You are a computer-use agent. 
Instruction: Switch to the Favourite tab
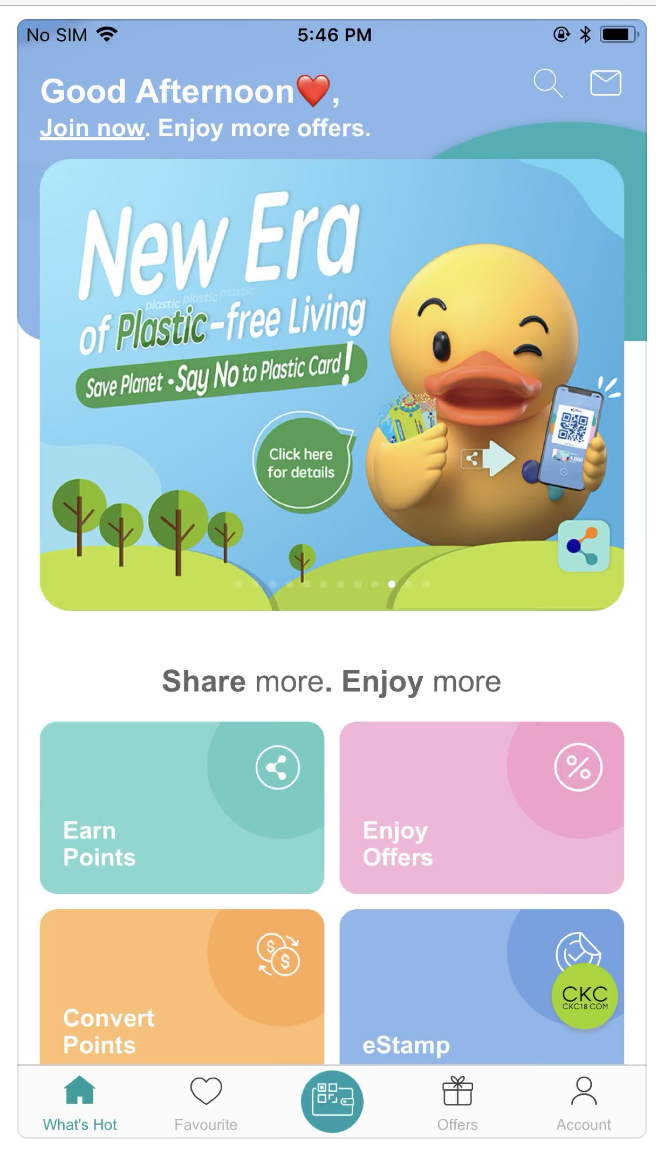pyautogui.click(x=206, y=1103)
